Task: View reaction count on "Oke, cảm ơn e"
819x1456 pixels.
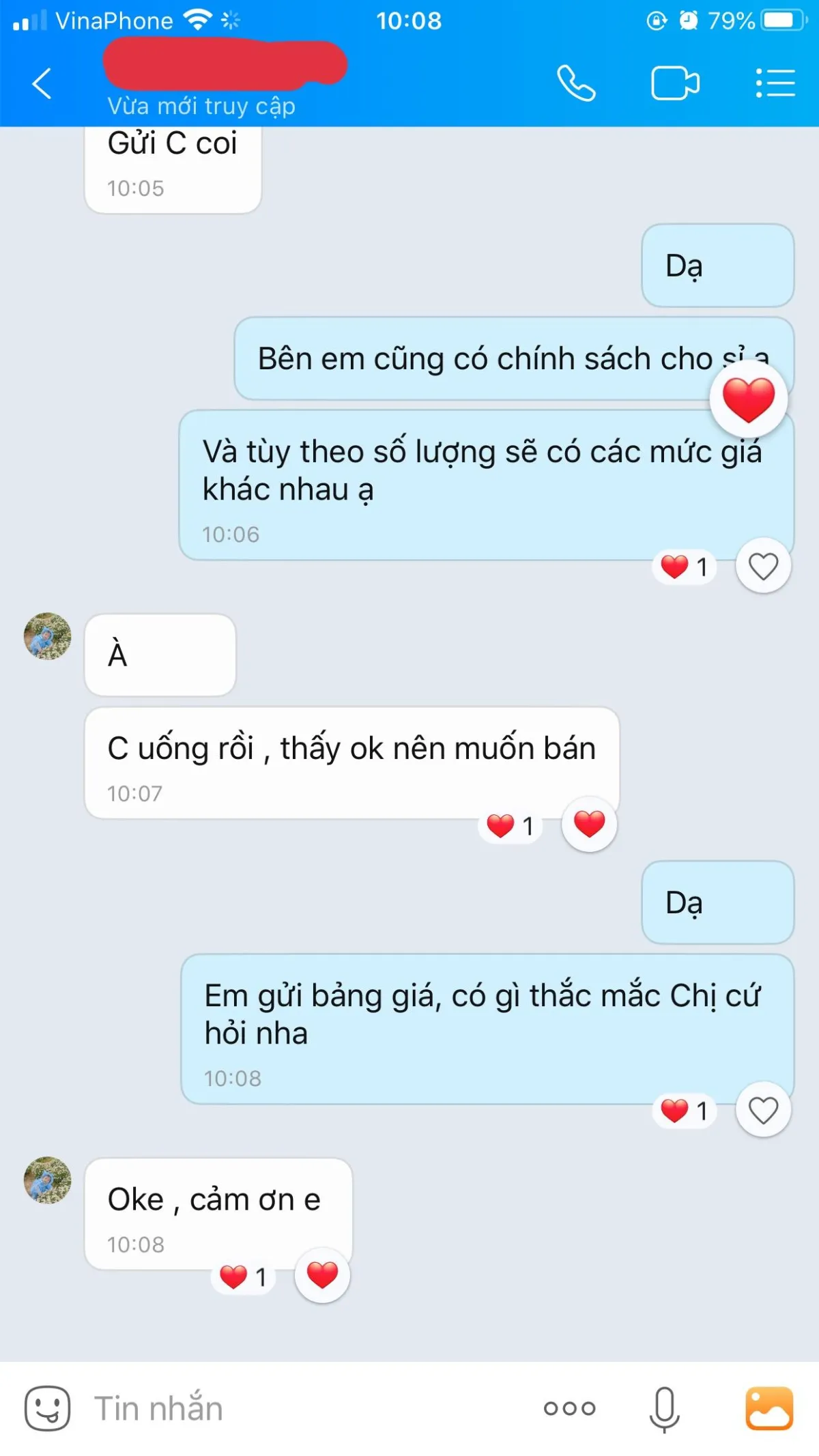Action: [x=244, y=1276]
